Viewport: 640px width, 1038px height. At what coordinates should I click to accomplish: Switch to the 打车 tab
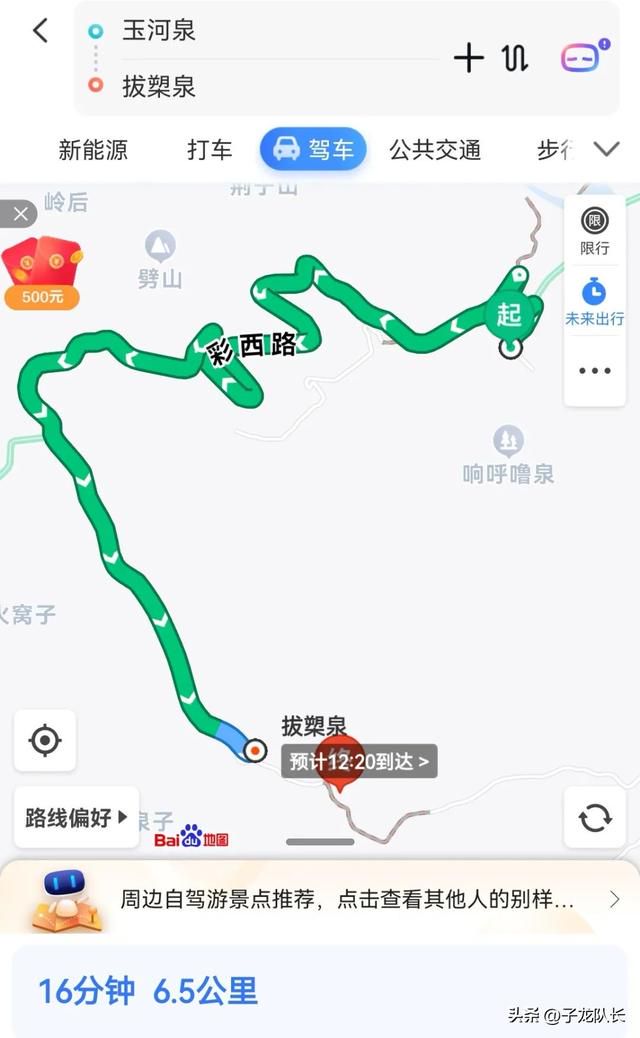pyautogui.click(x=210, y=150)
